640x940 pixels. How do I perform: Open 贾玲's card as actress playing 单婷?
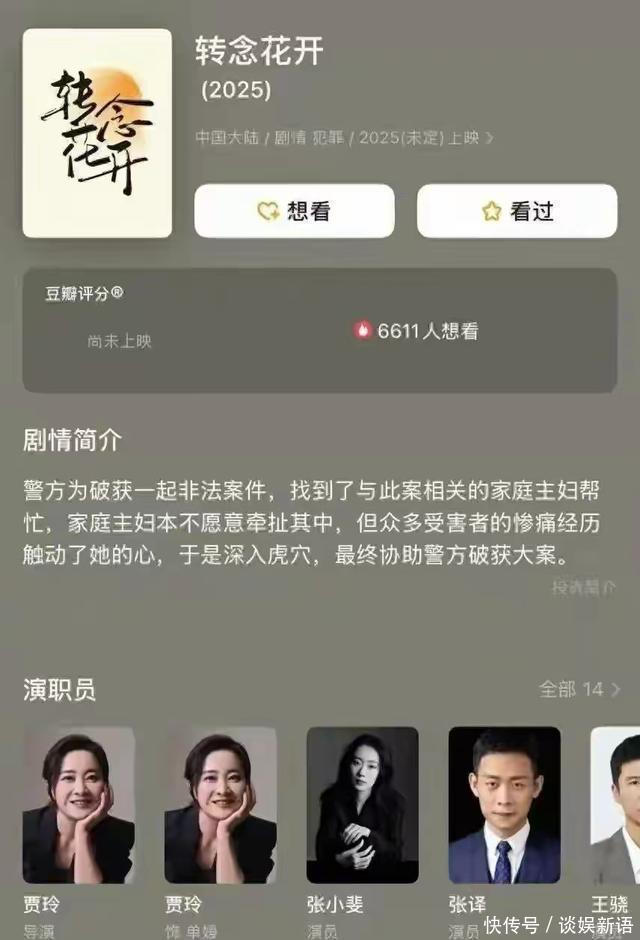pos(220,805)
